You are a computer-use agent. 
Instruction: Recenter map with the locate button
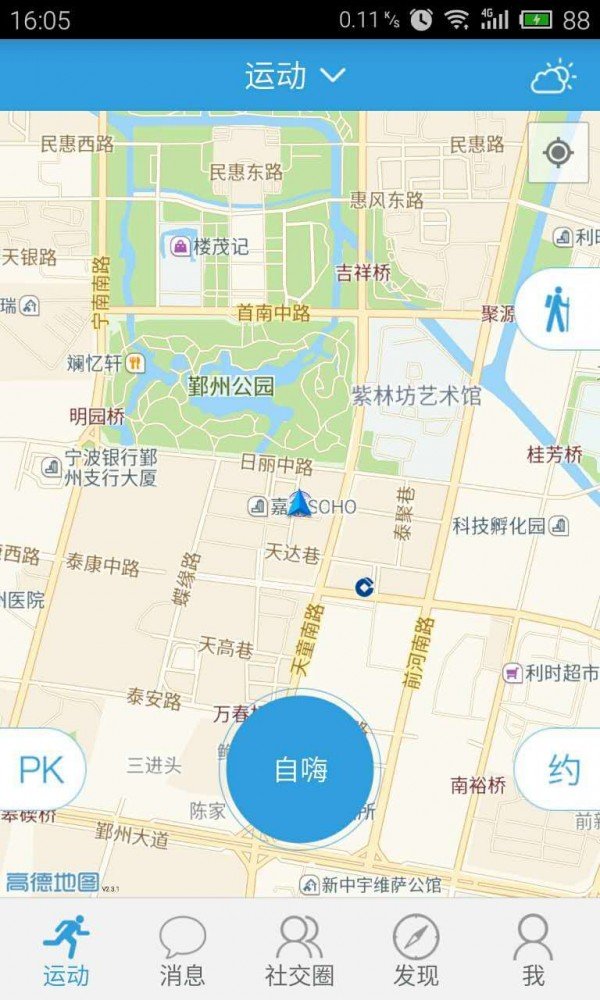pos(558,152)
